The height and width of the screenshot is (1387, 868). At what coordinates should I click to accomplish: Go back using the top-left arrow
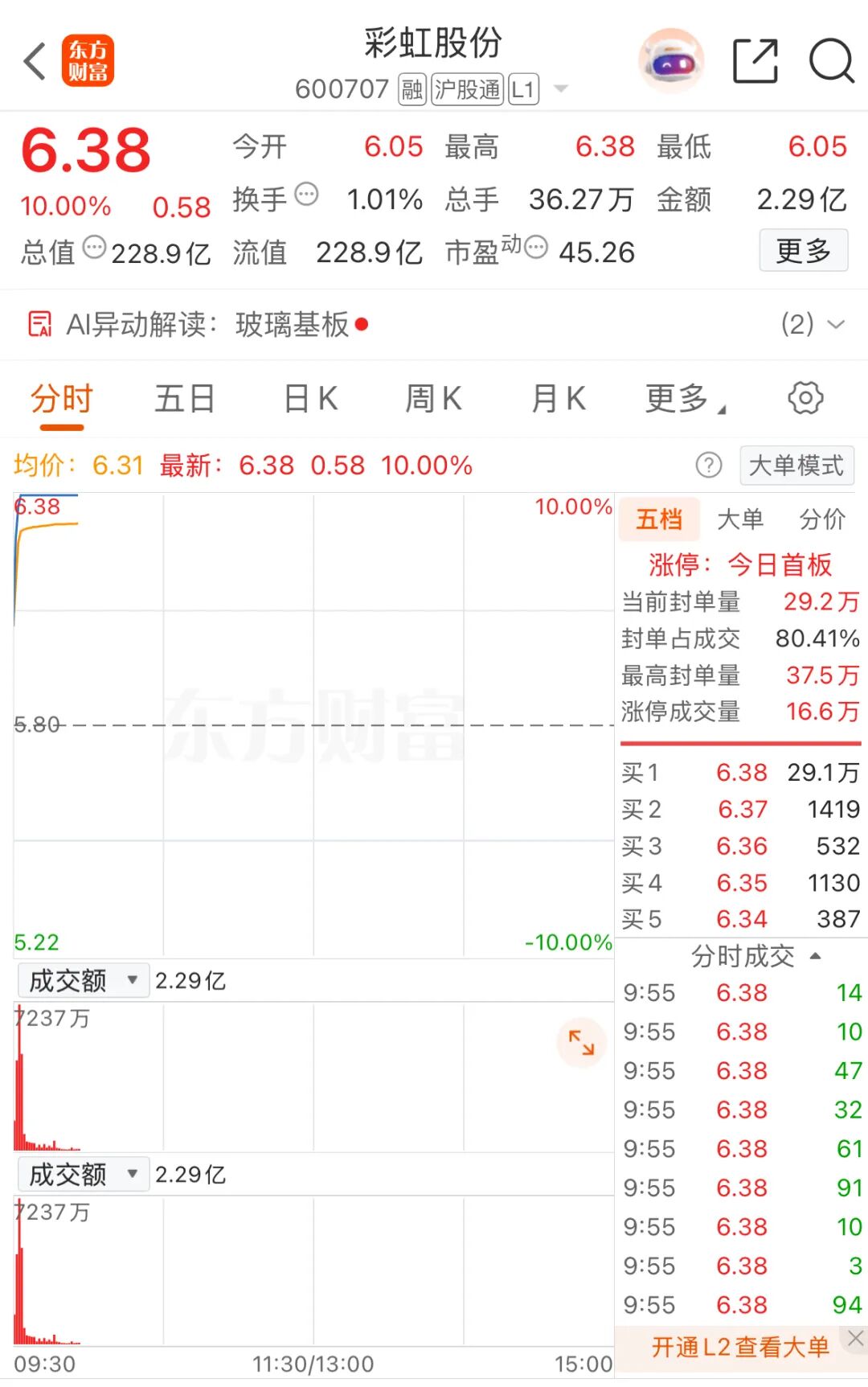pyautogui.click(x=35, y=61)
